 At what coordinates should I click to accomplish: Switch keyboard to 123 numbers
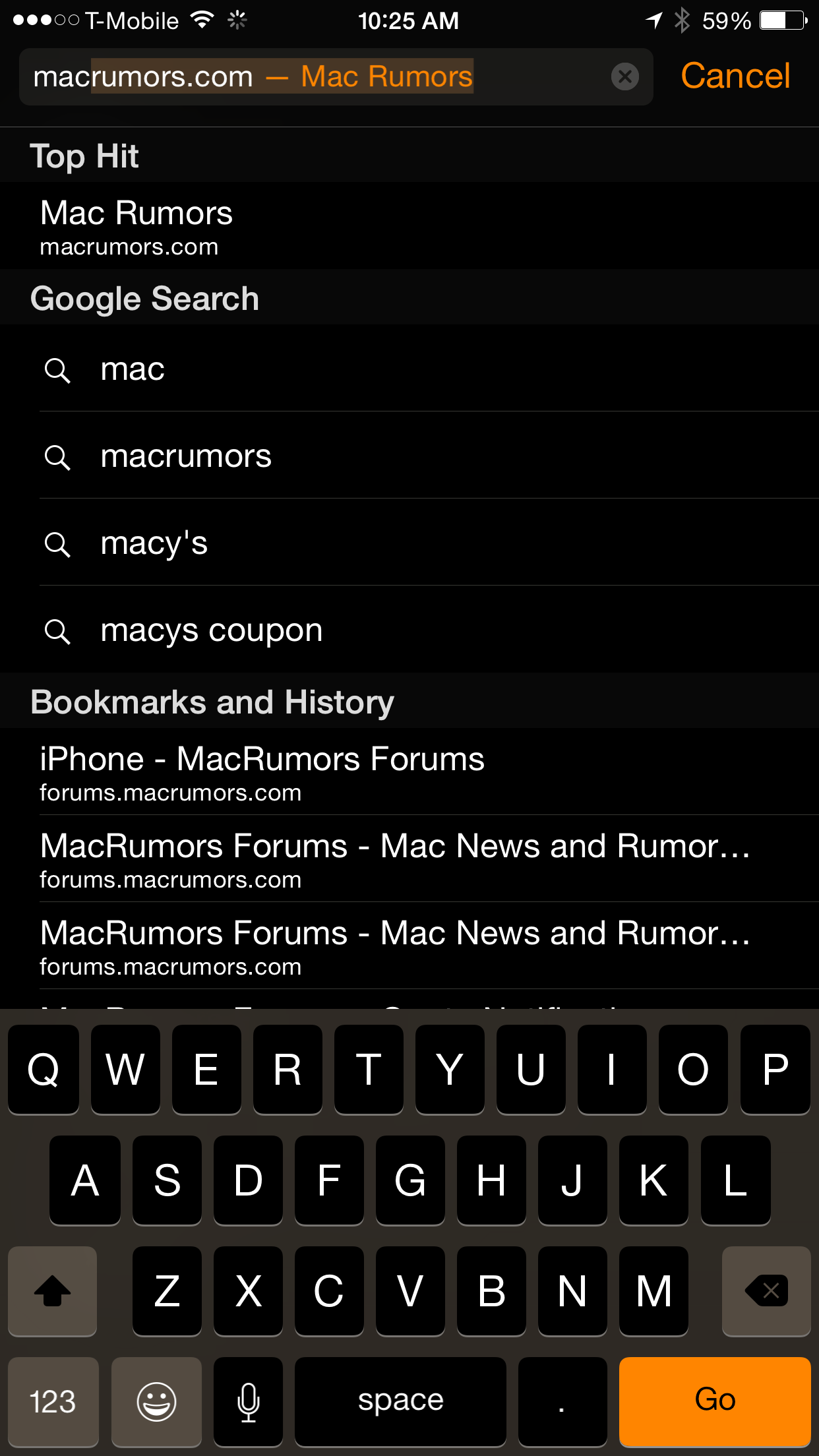coord(53,1401)
